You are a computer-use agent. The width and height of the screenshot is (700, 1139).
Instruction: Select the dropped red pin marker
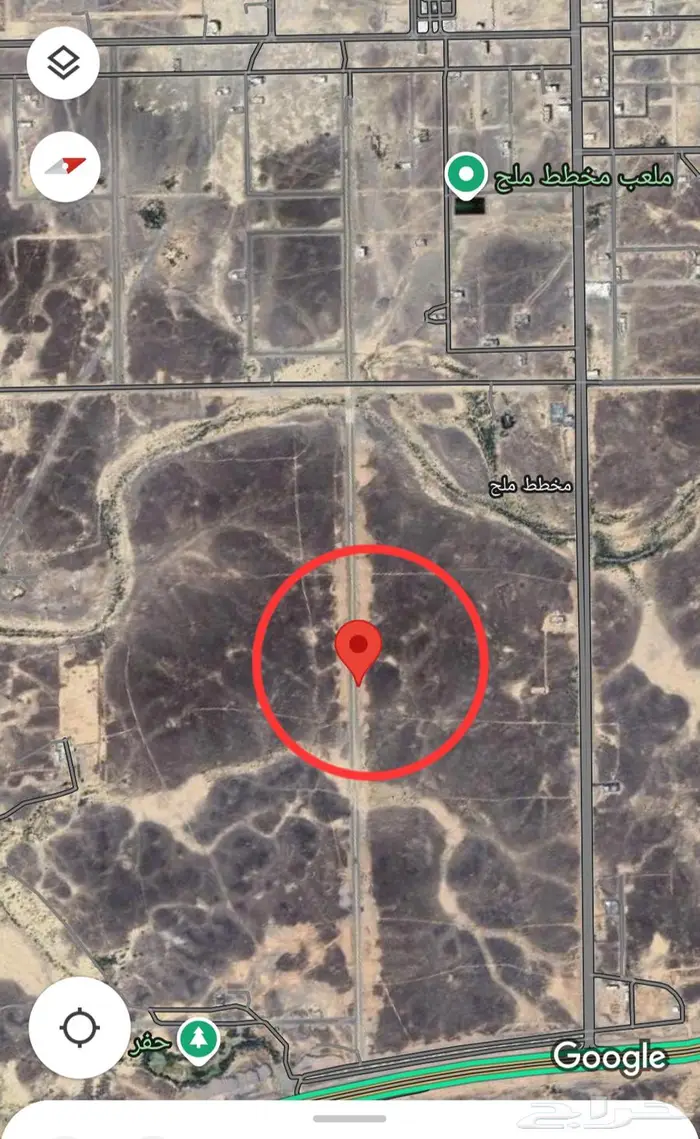(359, 649)
